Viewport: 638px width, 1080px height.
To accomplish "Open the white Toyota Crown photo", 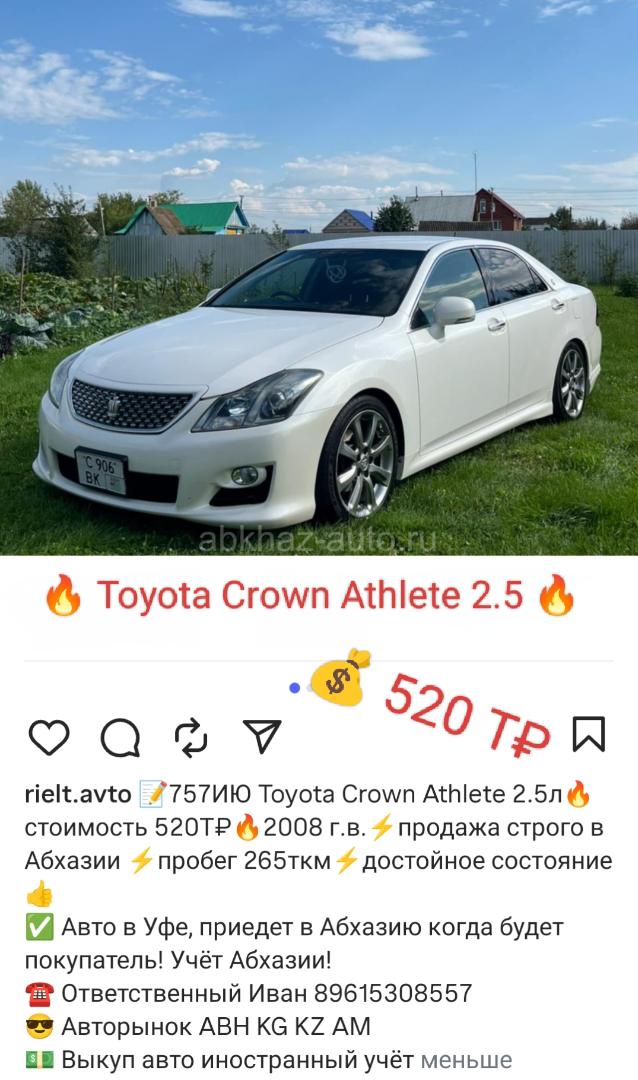I will pyautogui.click(x=319, y=278).
